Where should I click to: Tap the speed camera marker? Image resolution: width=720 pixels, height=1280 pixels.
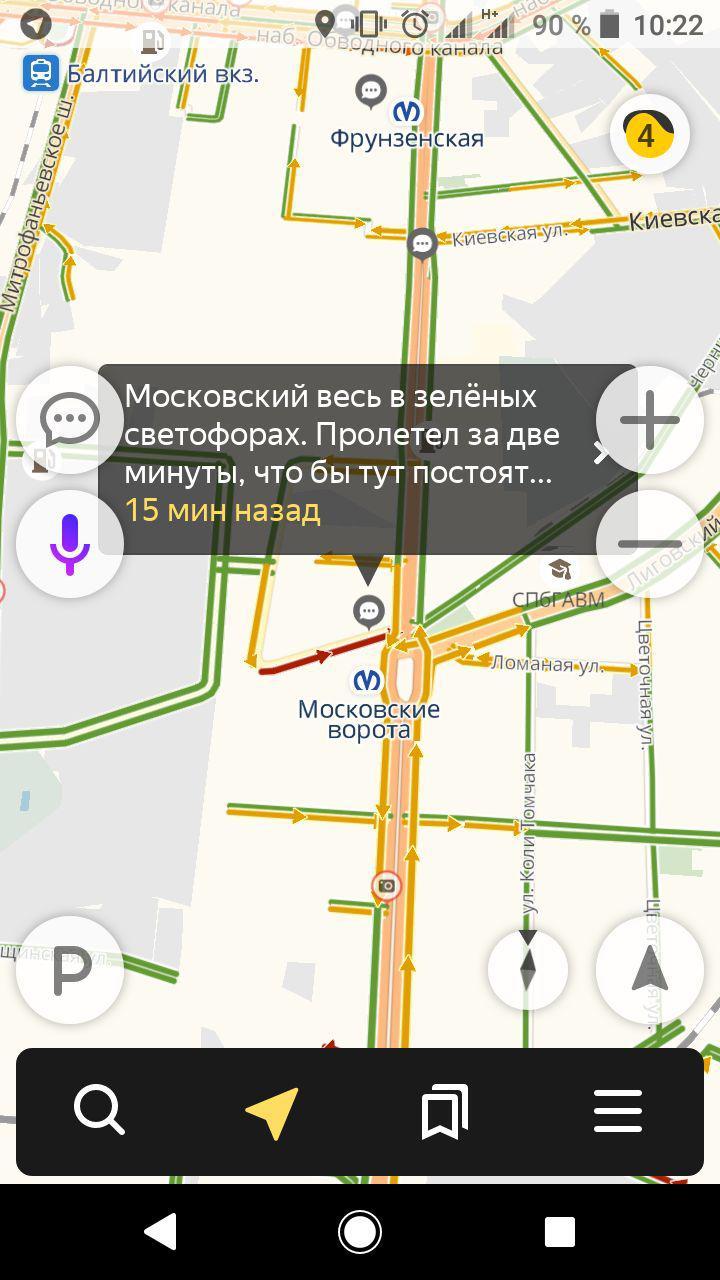pos(386,886)
